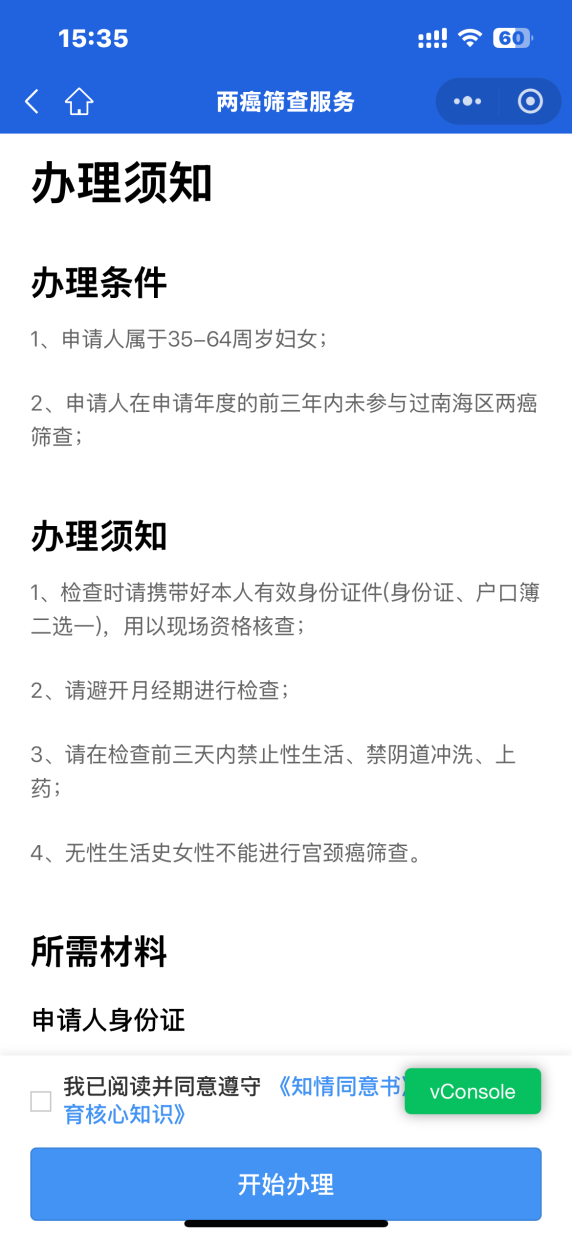572x1239 pixels.
Task: Open the three-dot more menu
Action: coord(467,101)
